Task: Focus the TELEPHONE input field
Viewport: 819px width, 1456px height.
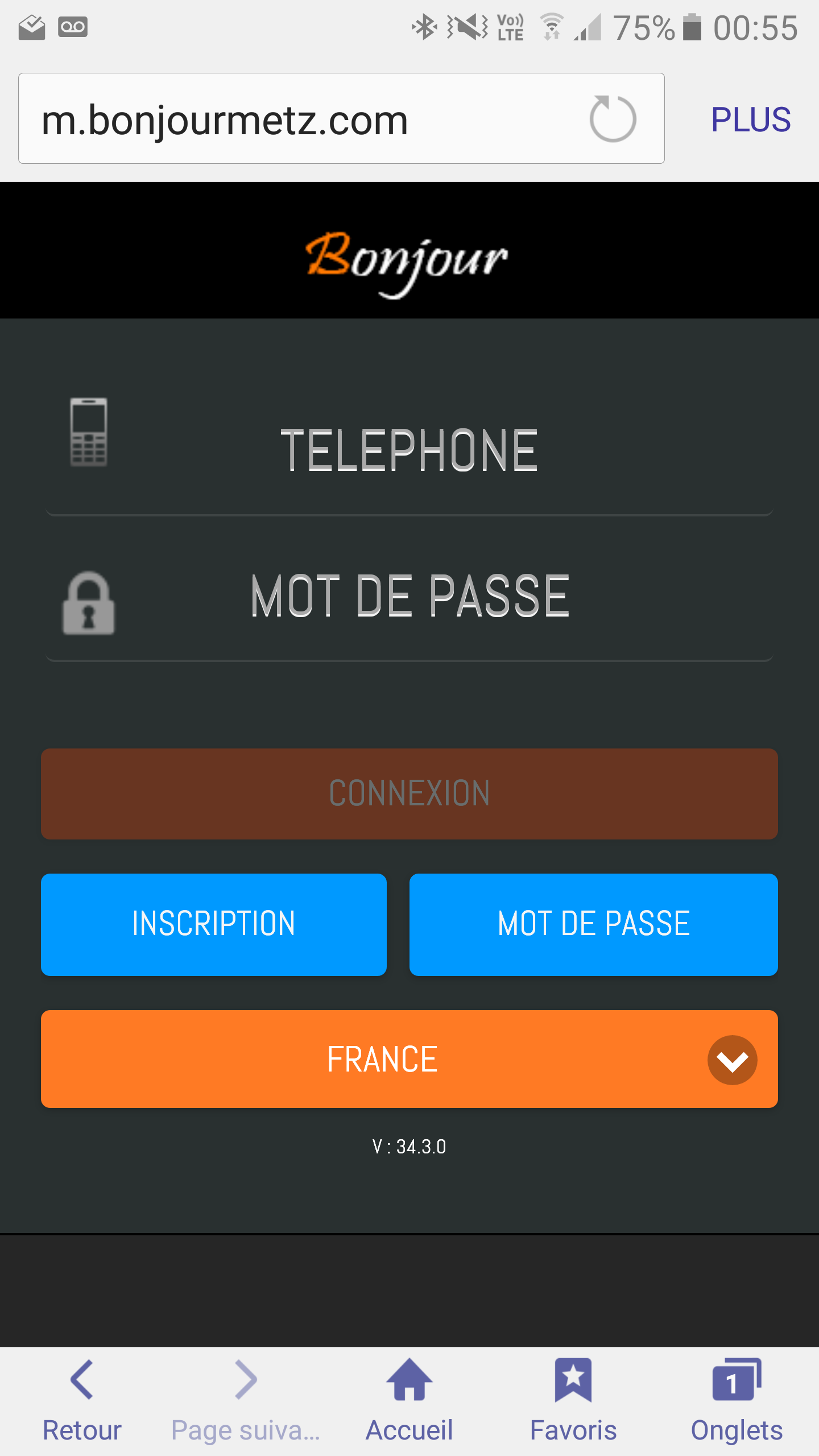Action: 409,449
